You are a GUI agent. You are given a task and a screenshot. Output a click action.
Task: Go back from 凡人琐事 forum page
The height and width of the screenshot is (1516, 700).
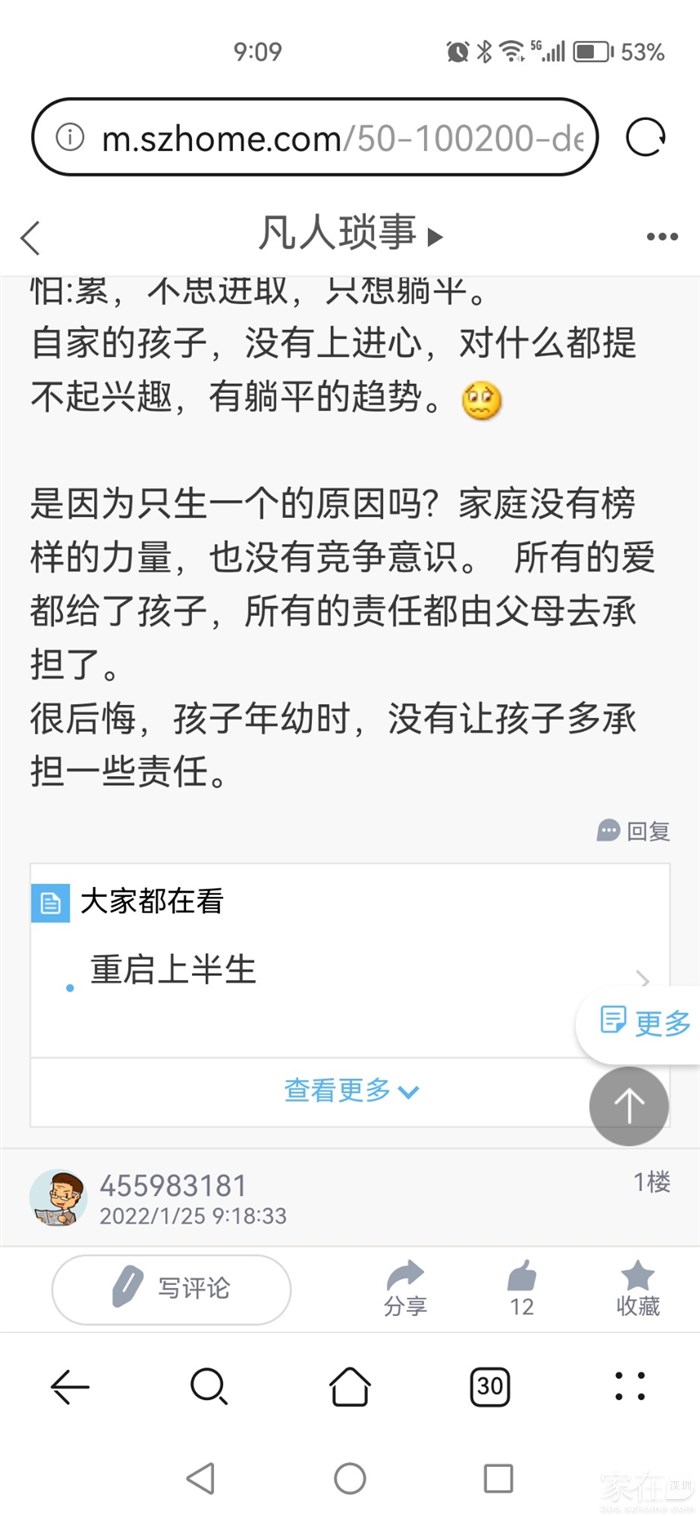[31, 238]
